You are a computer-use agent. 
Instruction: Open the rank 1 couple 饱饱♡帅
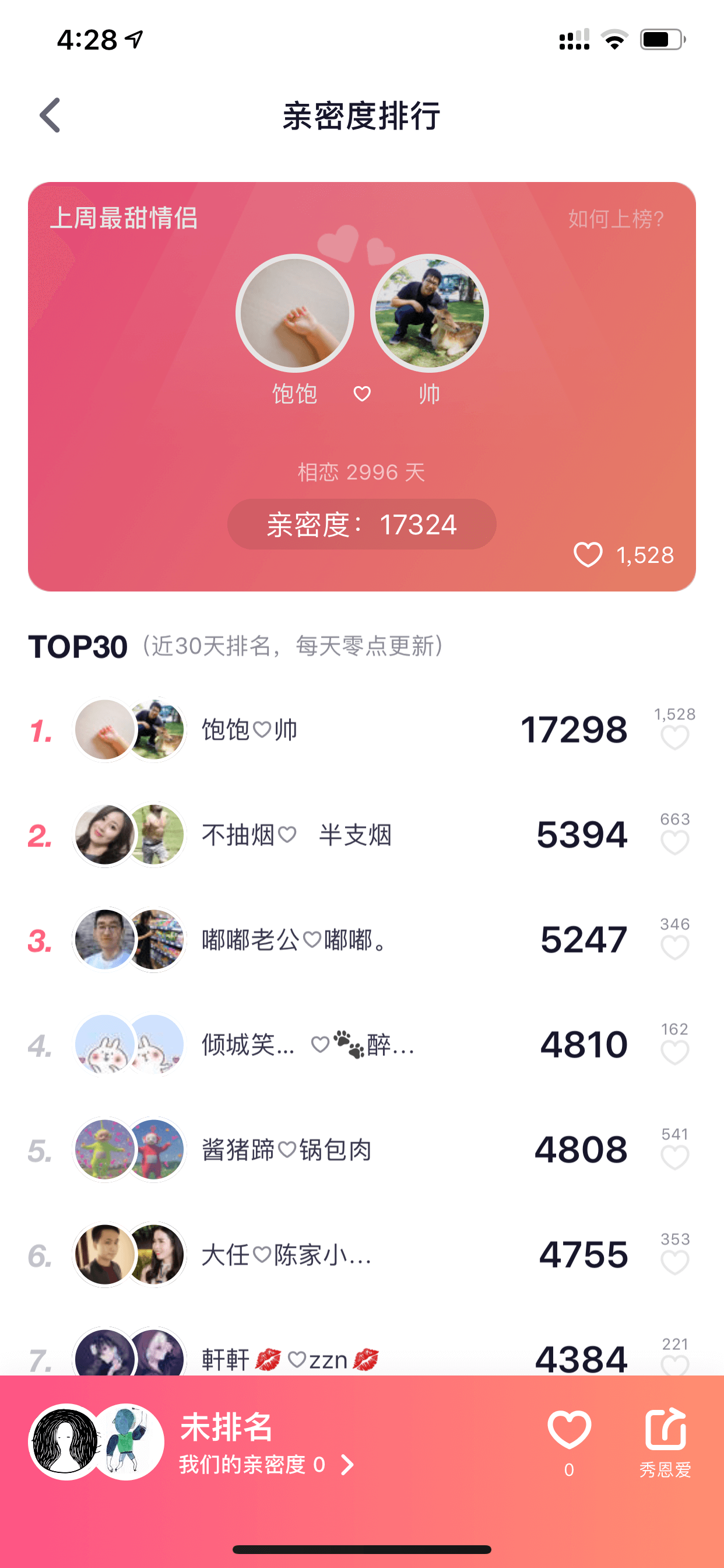[x=362, y=729]
